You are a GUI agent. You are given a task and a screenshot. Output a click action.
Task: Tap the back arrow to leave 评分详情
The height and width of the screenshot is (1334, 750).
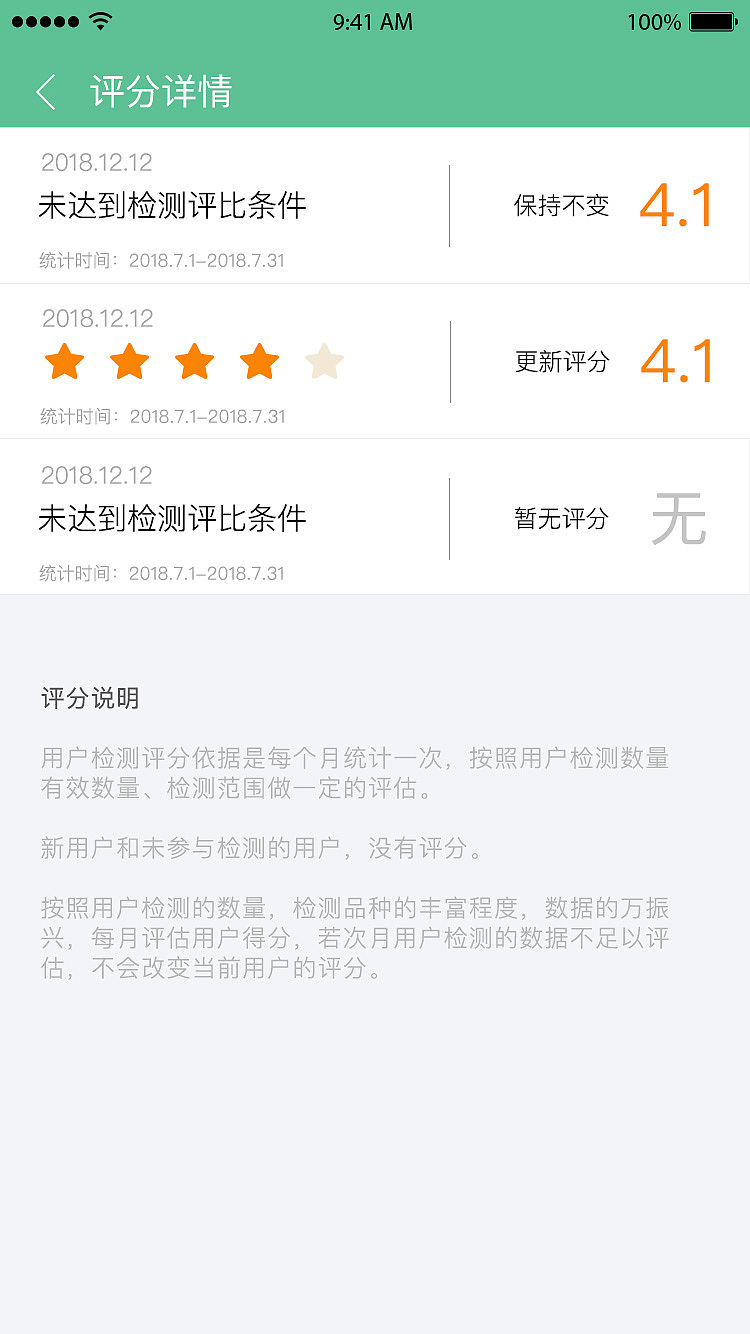45,91
